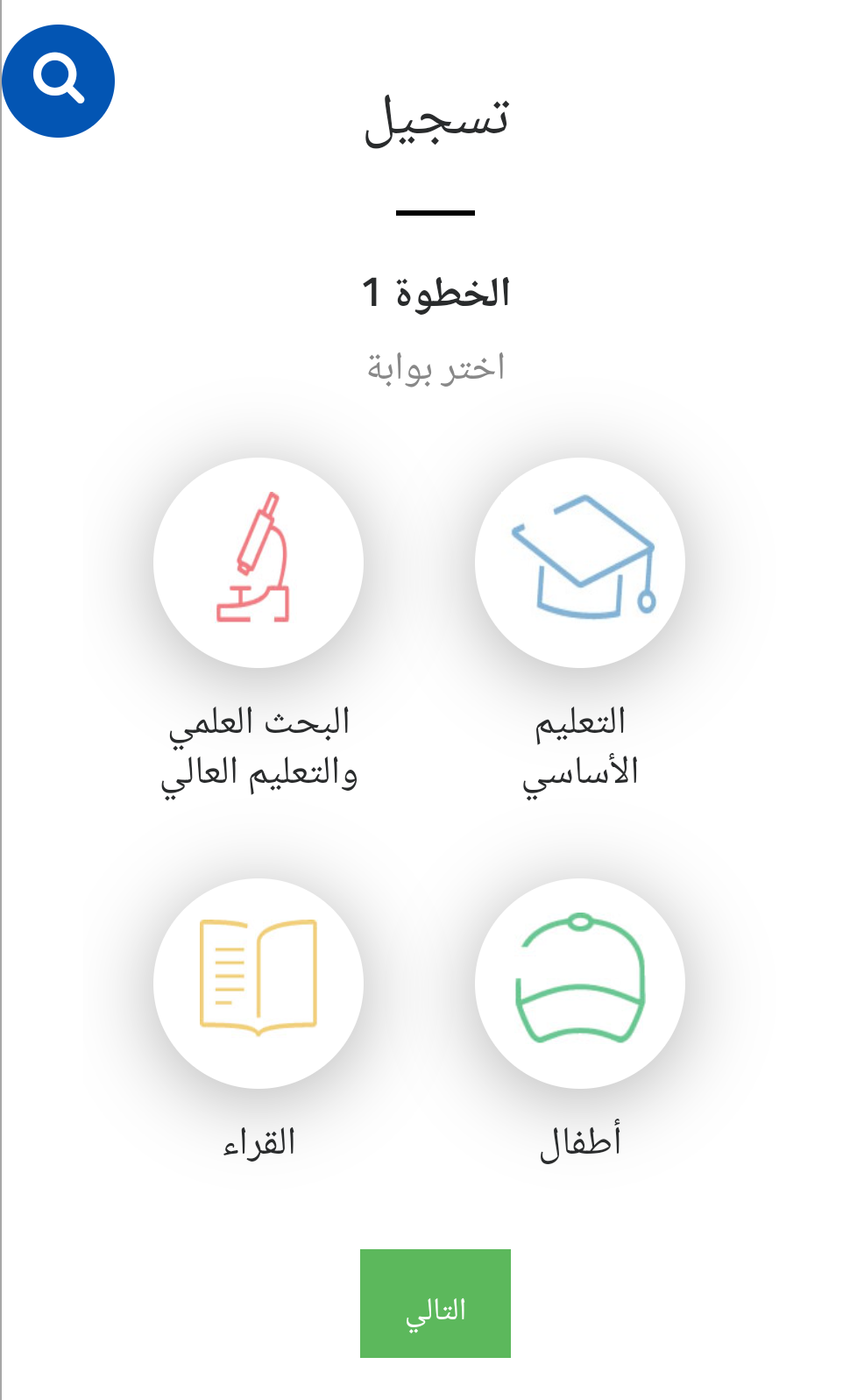The width and height of the screenshot is (857, 1400).
Task: Click the التالي button to continue
Action: coord(435,1303)
